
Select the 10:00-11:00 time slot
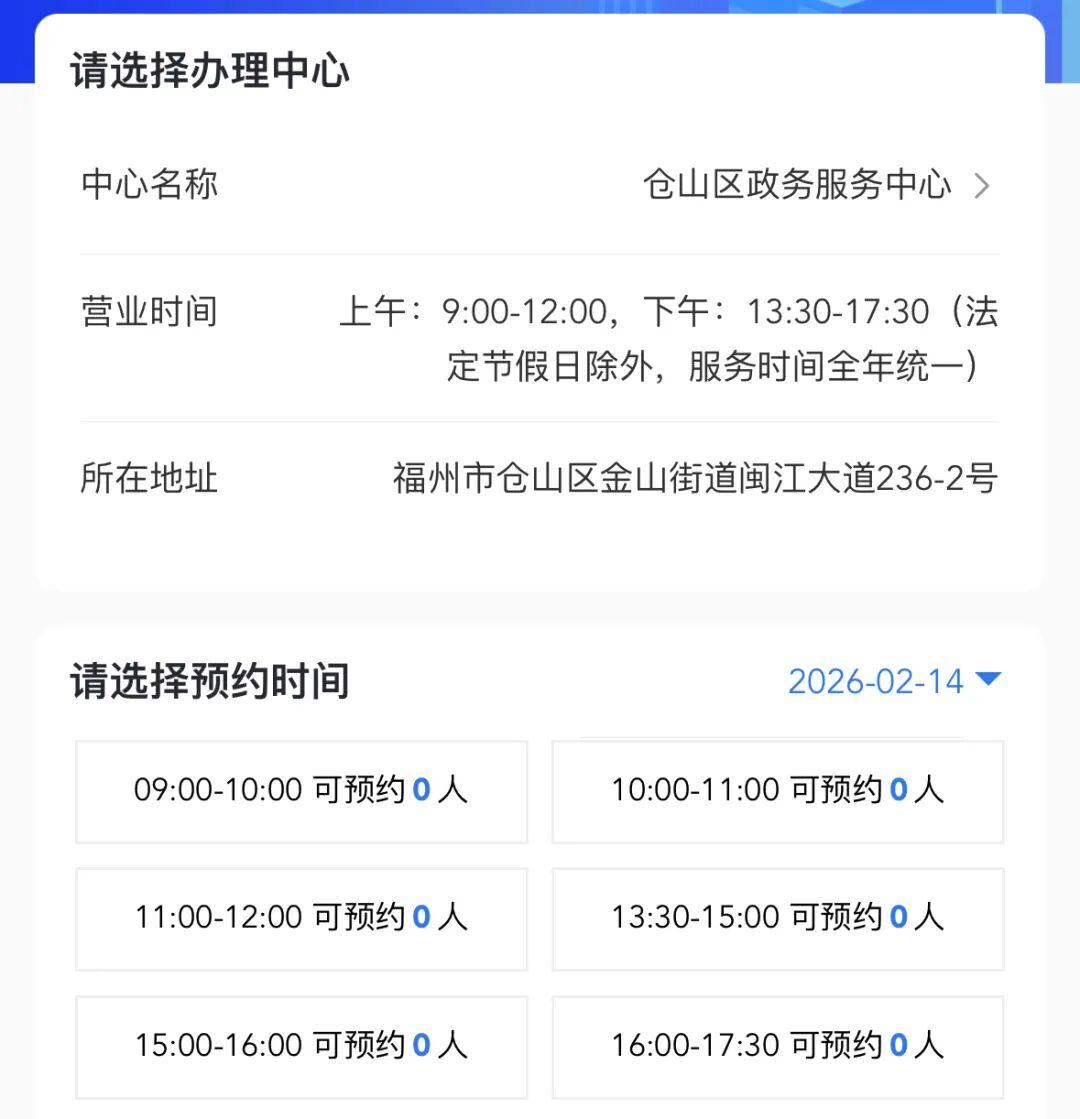point(777,791)
